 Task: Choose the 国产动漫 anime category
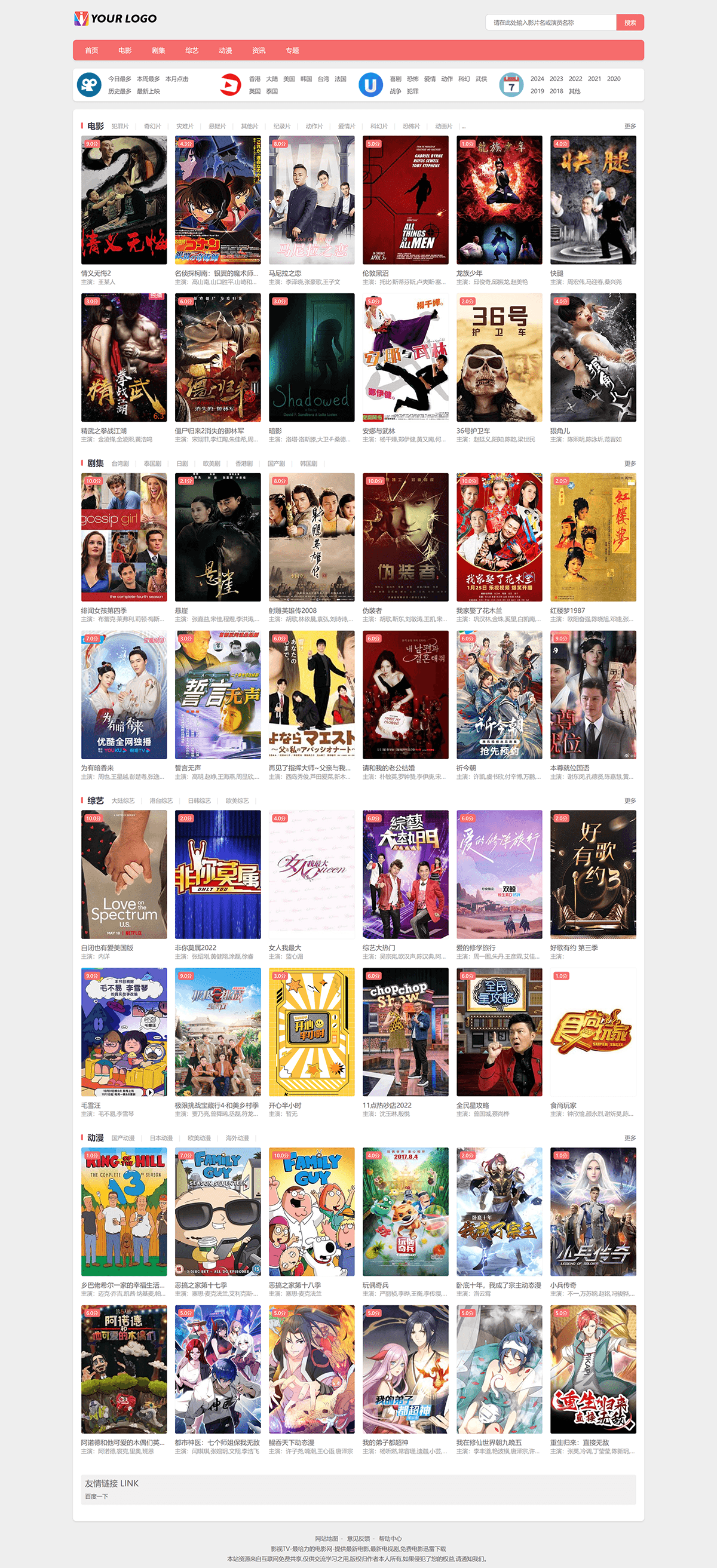pyautogui.click(x=123, y=1139)
